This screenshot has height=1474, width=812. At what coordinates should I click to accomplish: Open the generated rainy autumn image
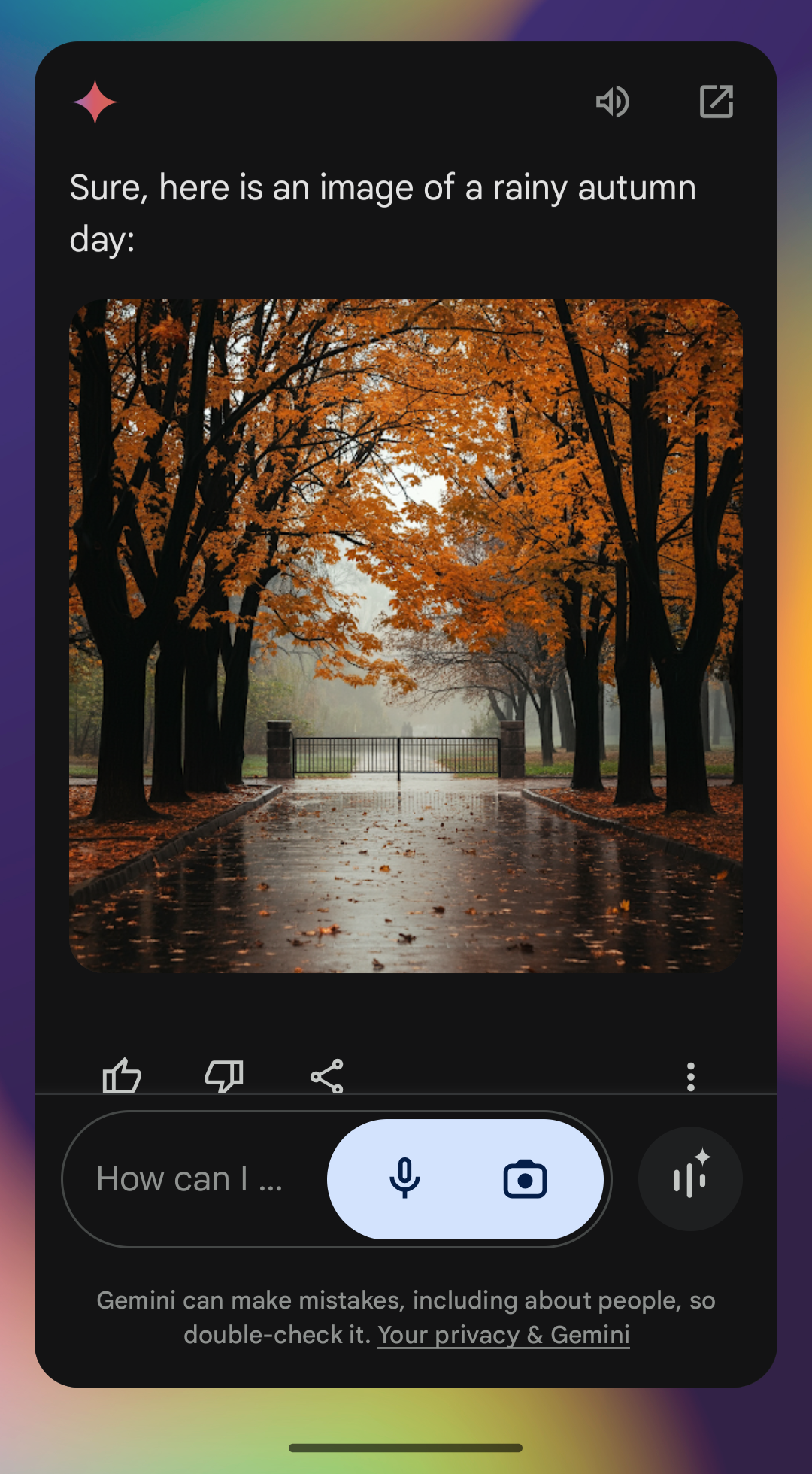tap(406, 636)
